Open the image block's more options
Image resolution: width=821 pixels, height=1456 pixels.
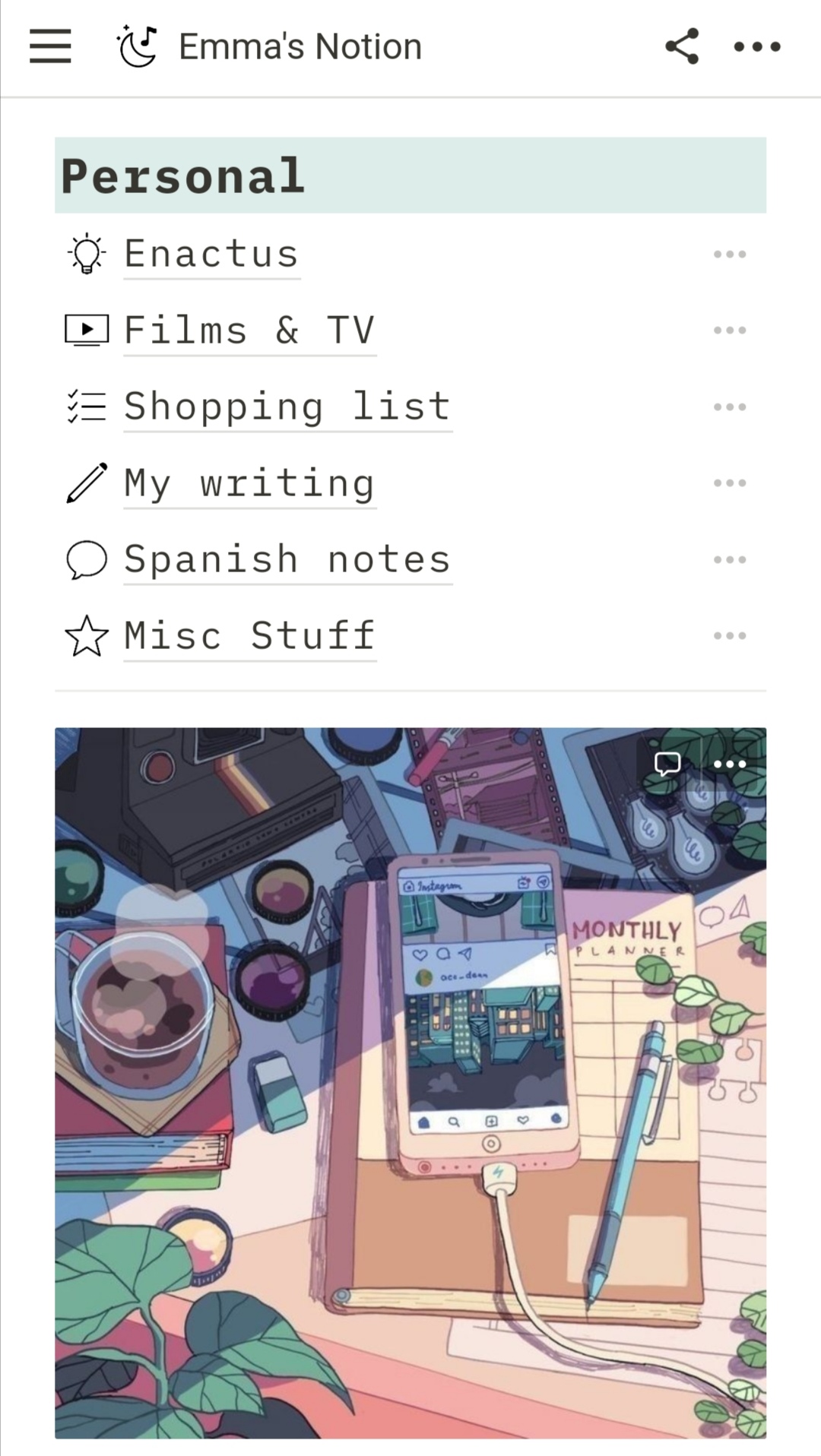tap(730, 764)
